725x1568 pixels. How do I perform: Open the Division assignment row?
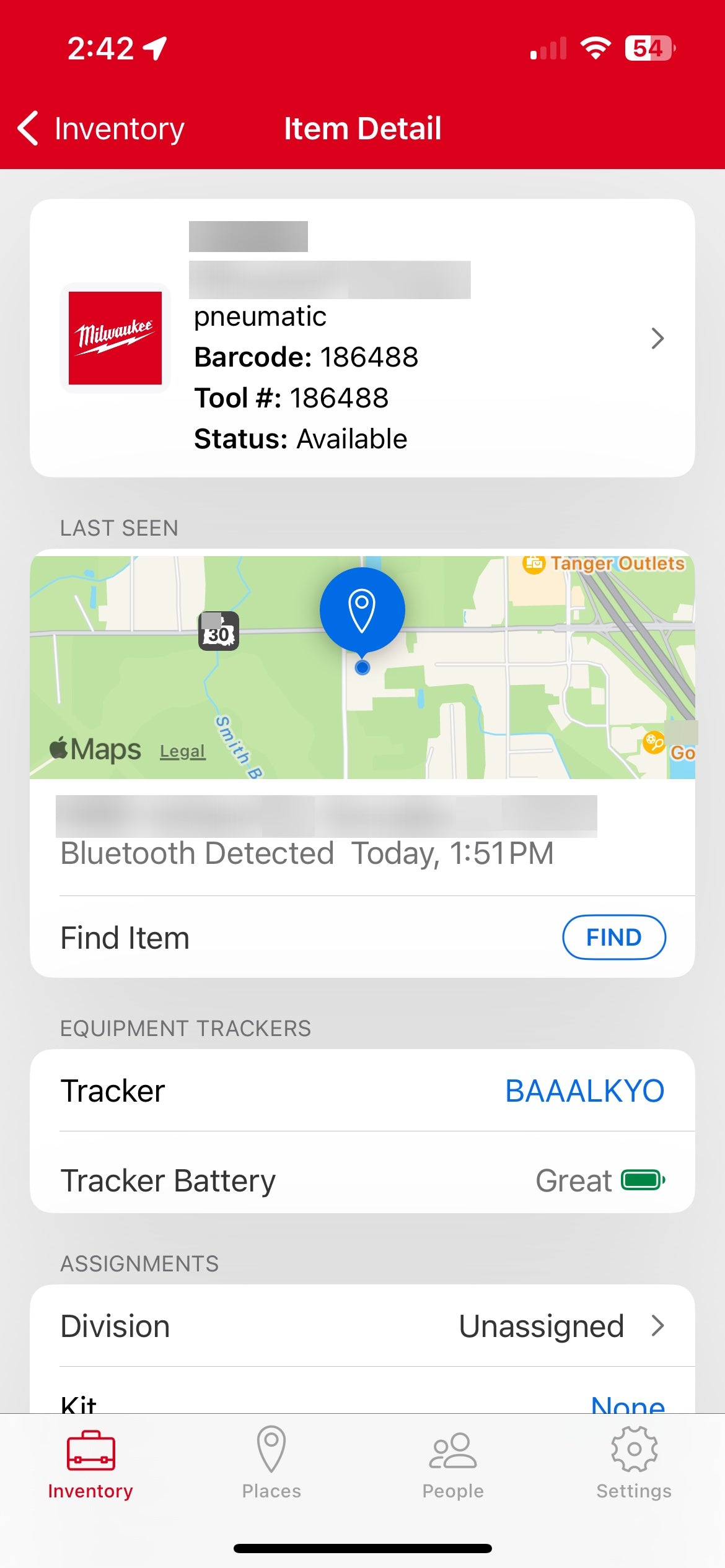(x=362, y=1326)
